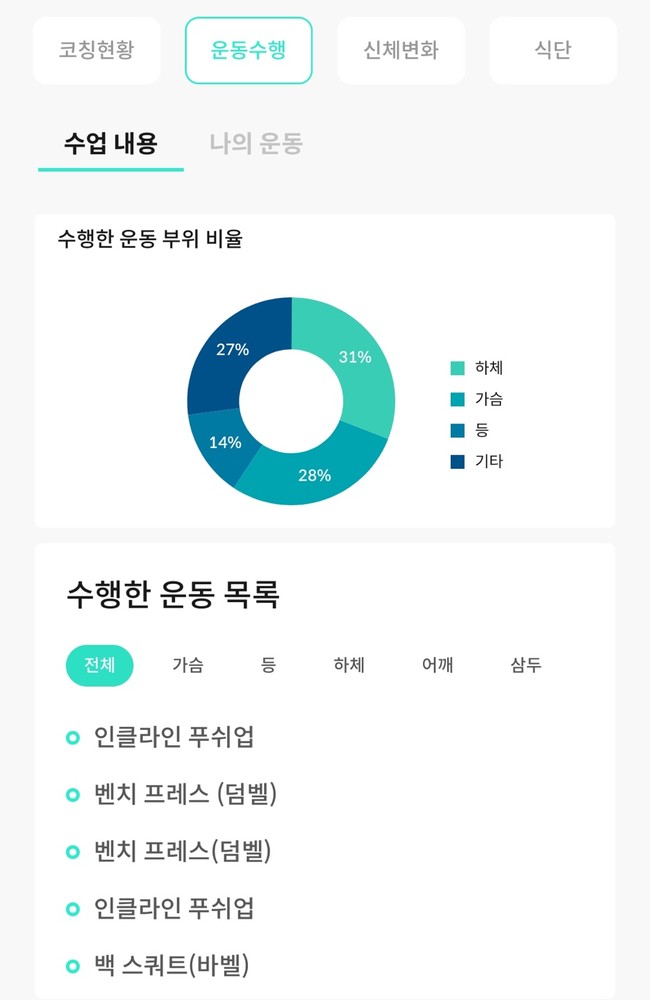Select the 수업 내용 sub-tab
Viewport: 650px width, 1000px height.
(110, 144)
